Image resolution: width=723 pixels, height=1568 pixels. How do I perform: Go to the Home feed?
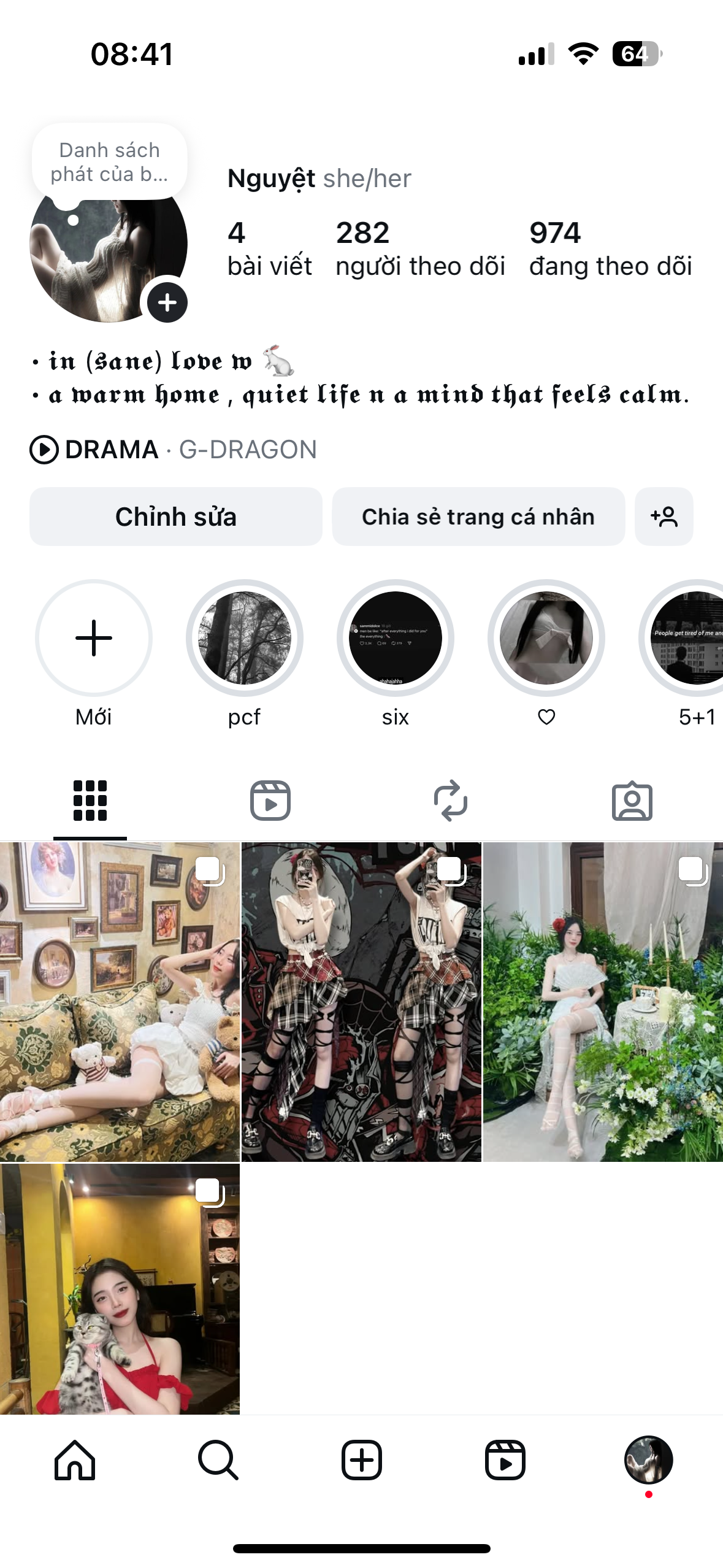(x=75, y=1460)
